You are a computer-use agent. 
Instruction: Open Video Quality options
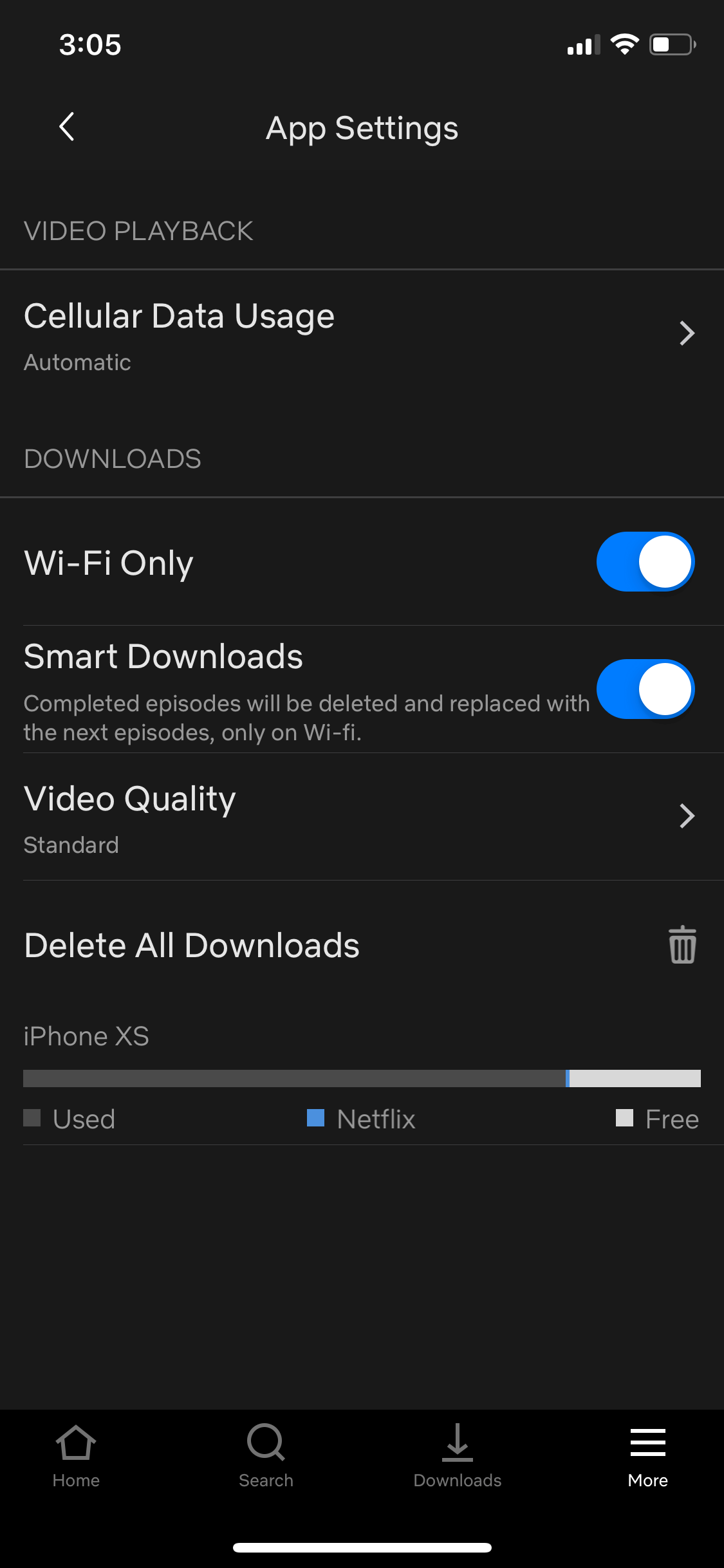pos(362,816)
